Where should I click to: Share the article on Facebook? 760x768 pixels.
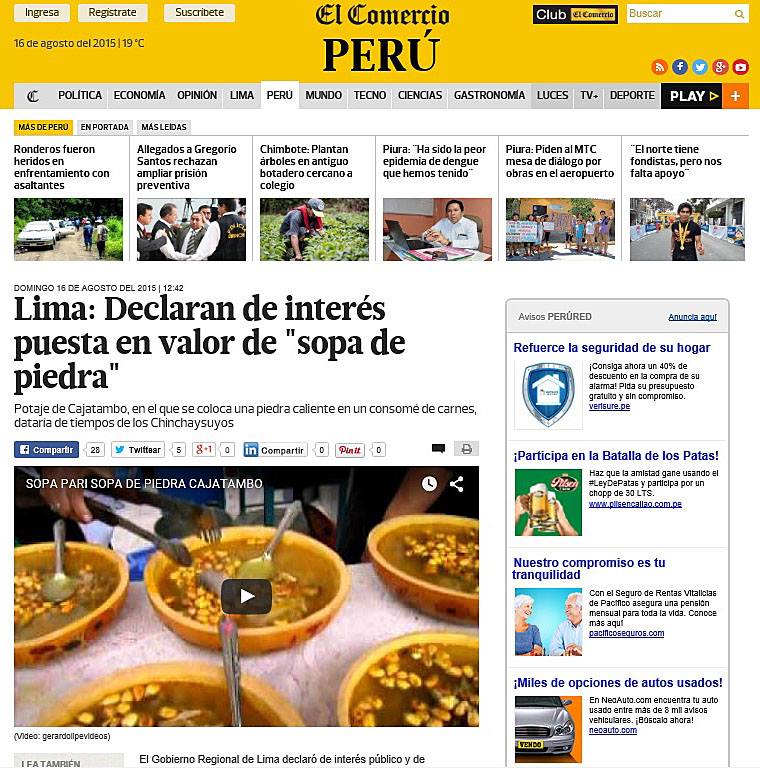[47, 450]
